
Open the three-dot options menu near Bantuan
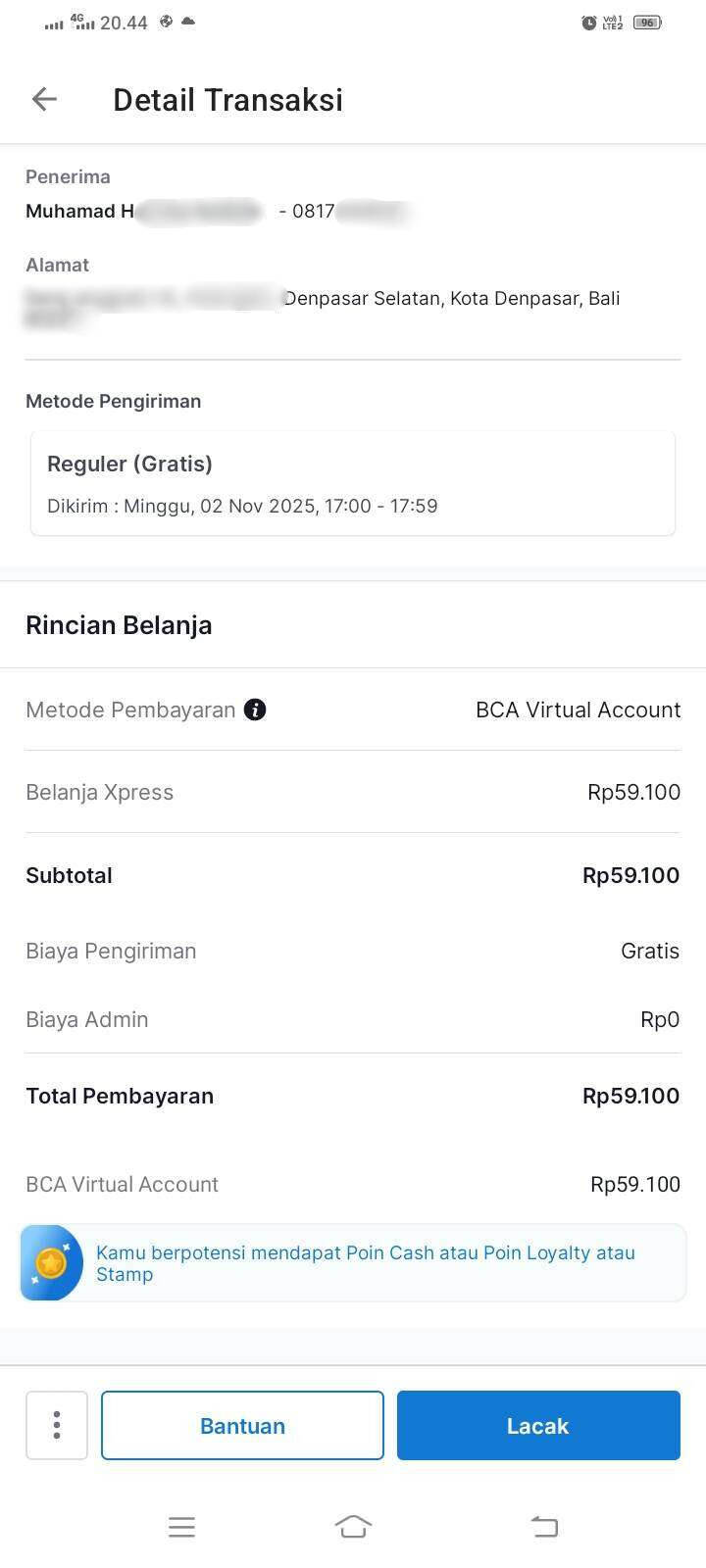pyautogui.click(x=56, y=1425)
